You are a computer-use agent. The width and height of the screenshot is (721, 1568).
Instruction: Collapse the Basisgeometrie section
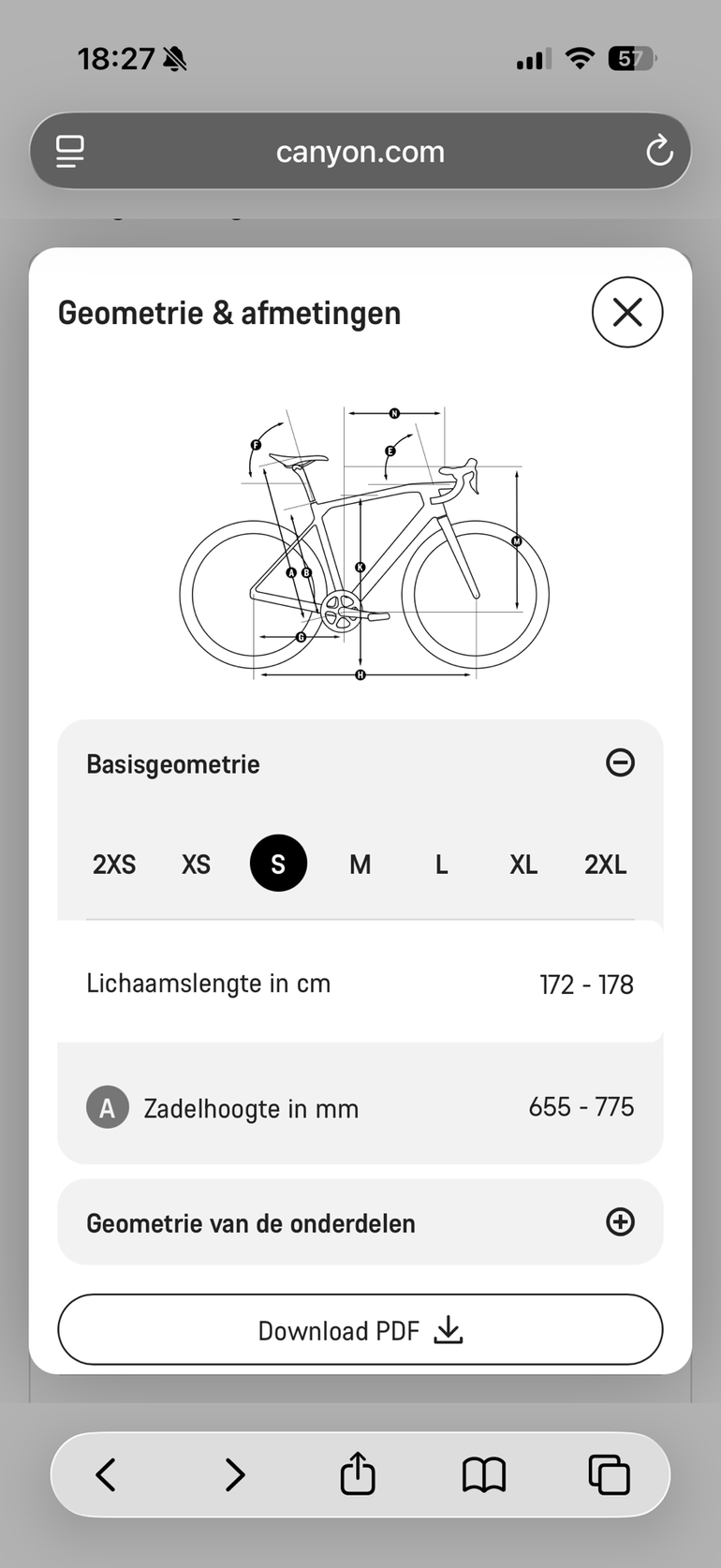[x=620, y=762]
